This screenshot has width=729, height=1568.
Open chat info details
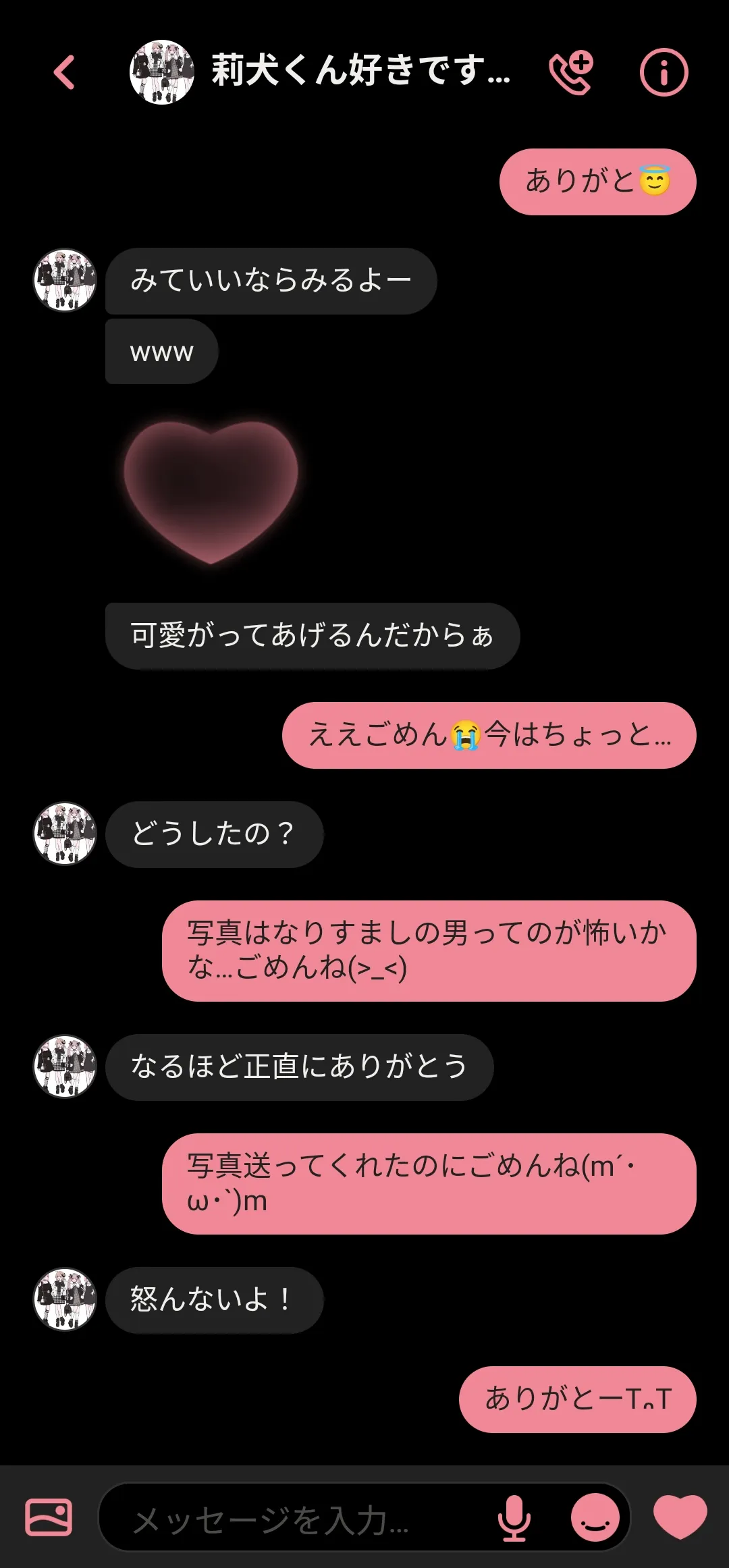664,72
